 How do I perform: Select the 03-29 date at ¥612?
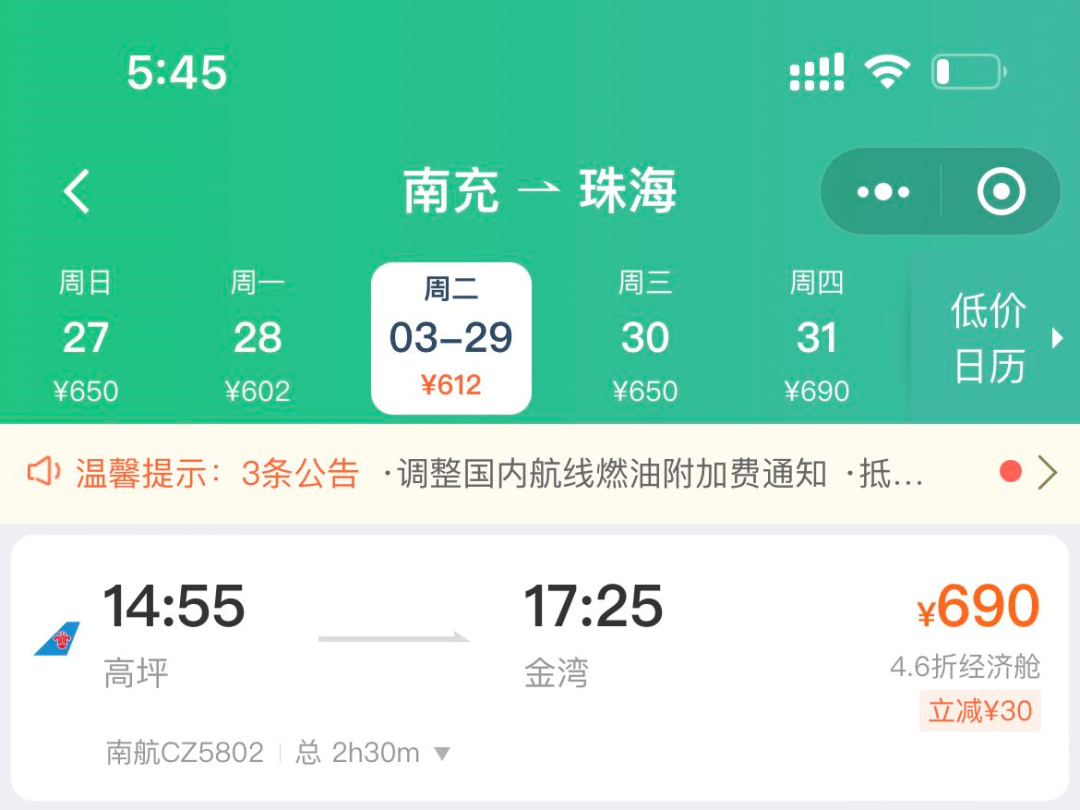pos(451,338)
